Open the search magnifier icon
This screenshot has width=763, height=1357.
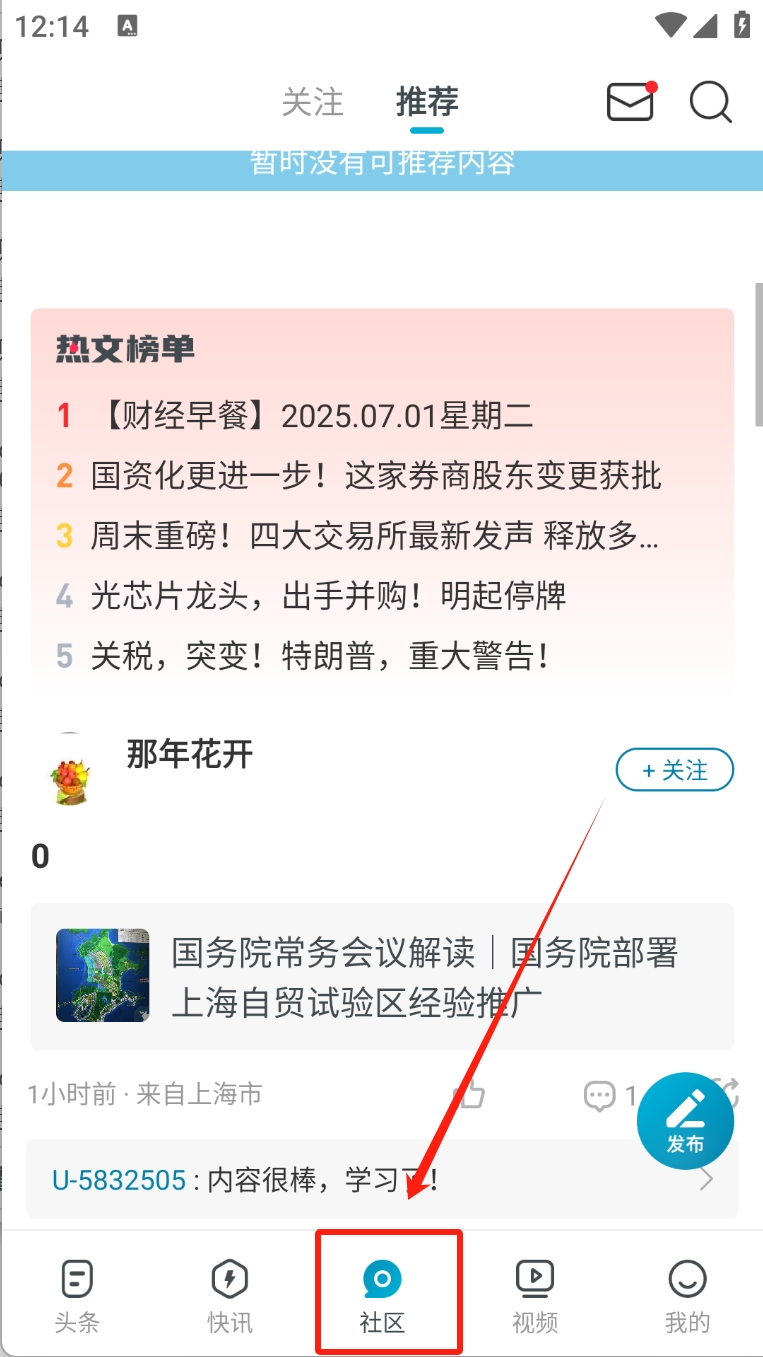tap(710, 102)
